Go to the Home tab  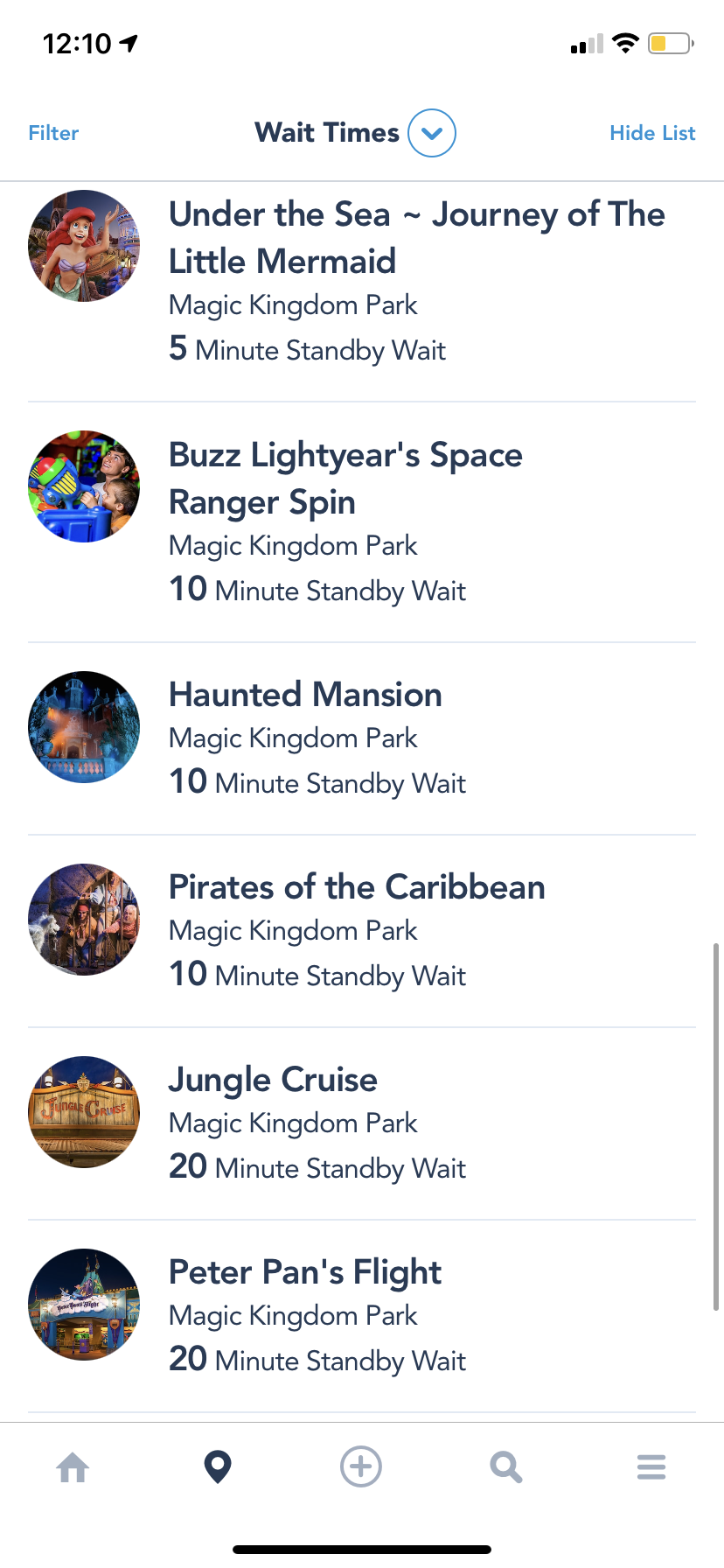[x=73, y=1466]
